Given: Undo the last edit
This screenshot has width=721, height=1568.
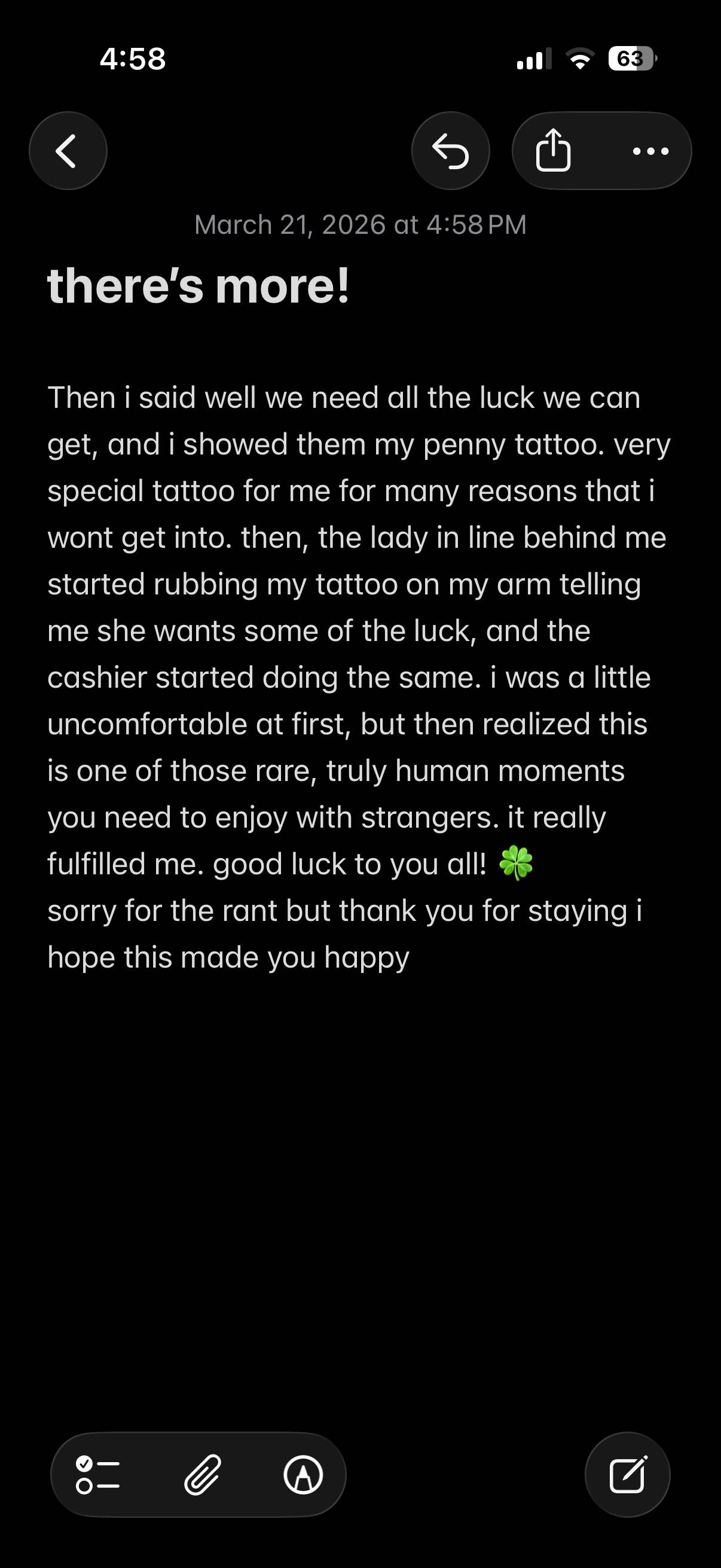Looking at the screenshot, I should point(450,150).
